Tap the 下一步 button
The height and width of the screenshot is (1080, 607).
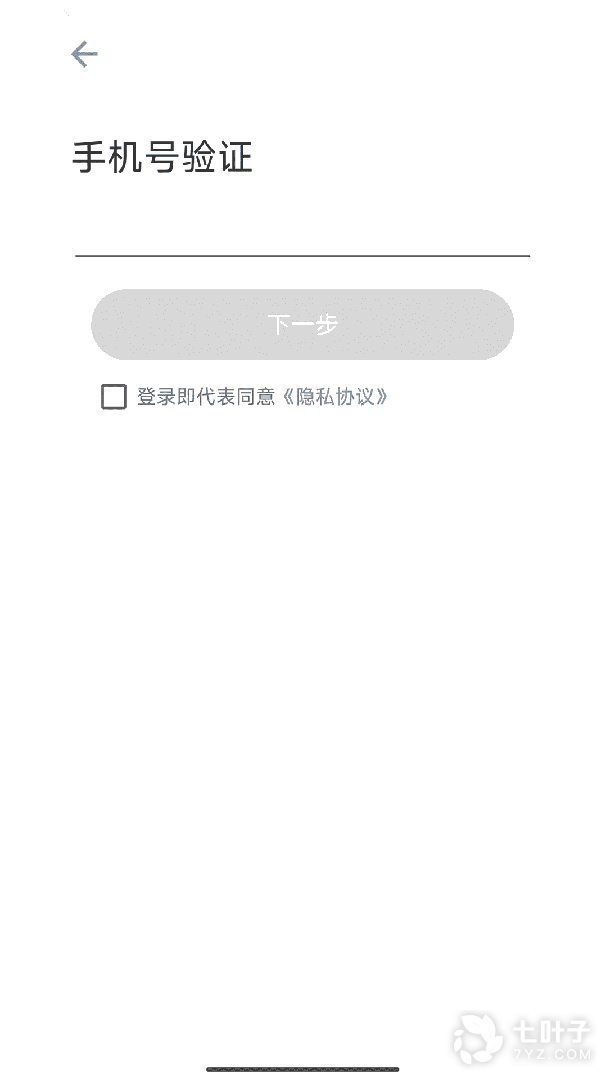point(302,325)
